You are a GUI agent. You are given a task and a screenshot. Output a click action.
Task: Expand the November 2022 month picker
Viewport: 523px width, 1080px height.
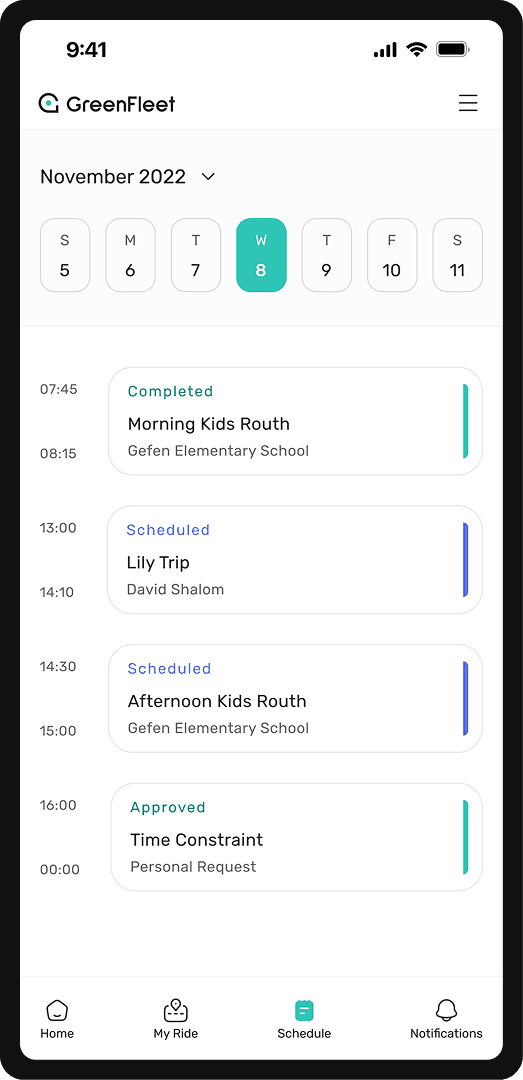(x=127, y=177)
